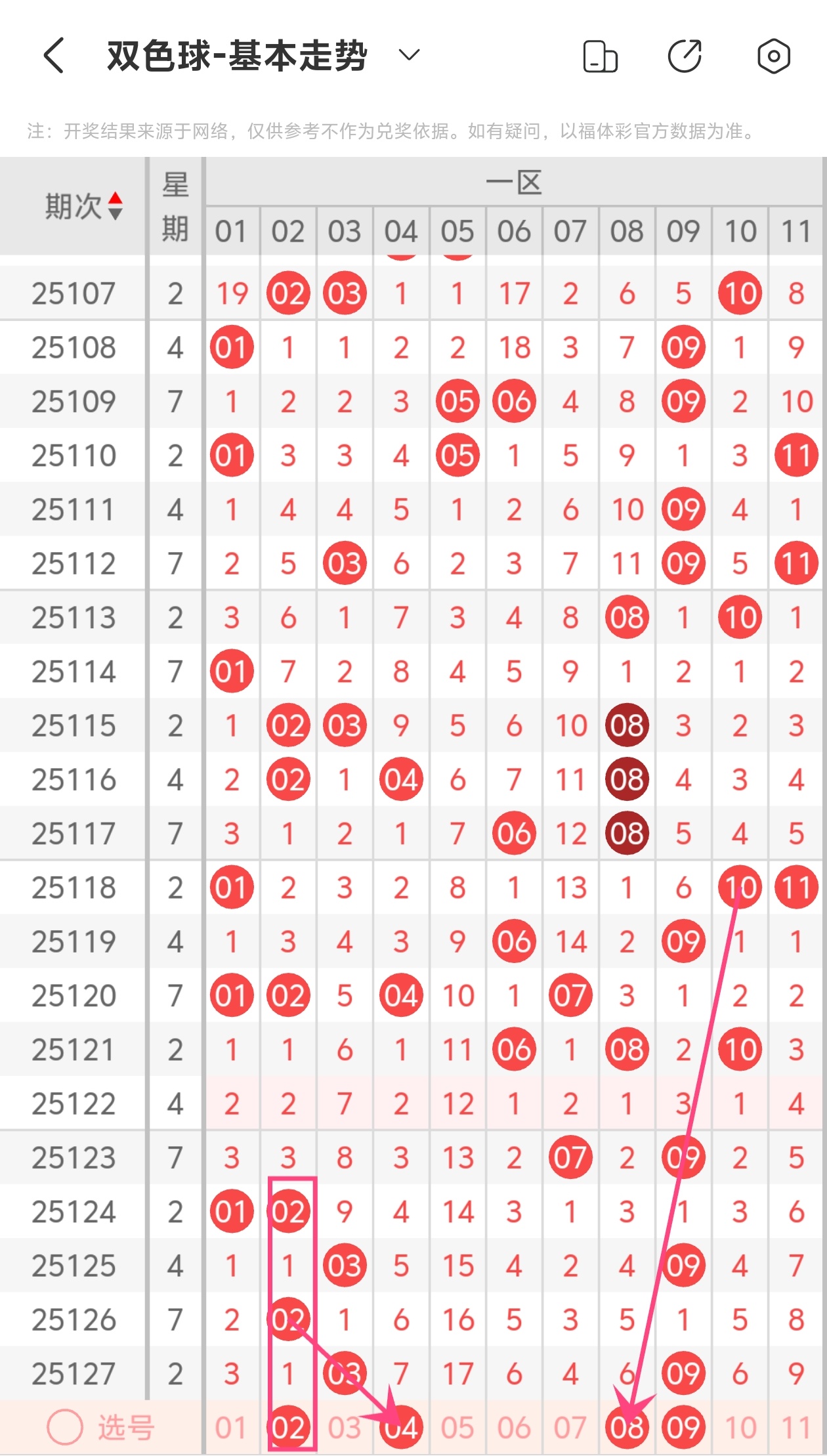Screen dimensions: 827x1456
Task: Pick number 07 in the selection row
Action: [x=570, y=1428]
